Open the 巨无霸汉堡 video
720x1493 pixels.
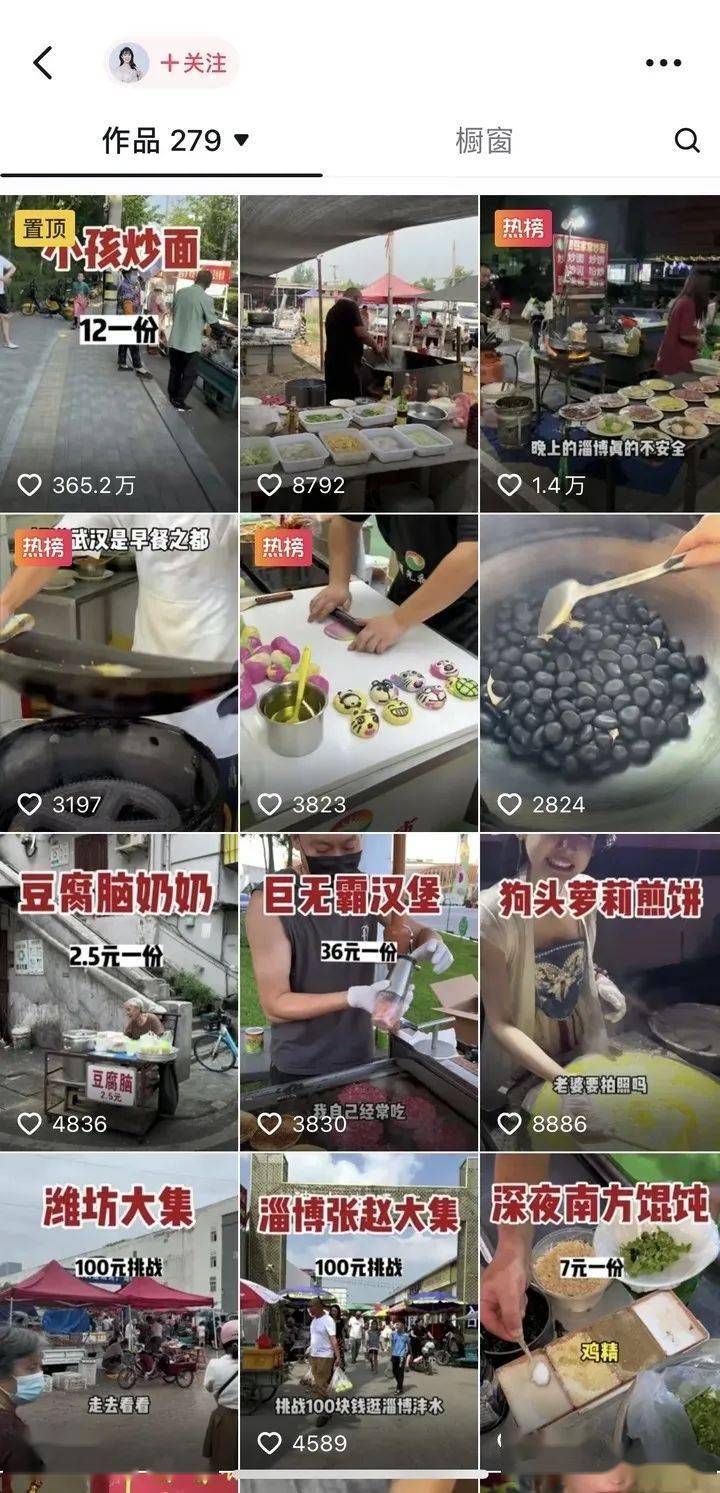tap(359, 992)
